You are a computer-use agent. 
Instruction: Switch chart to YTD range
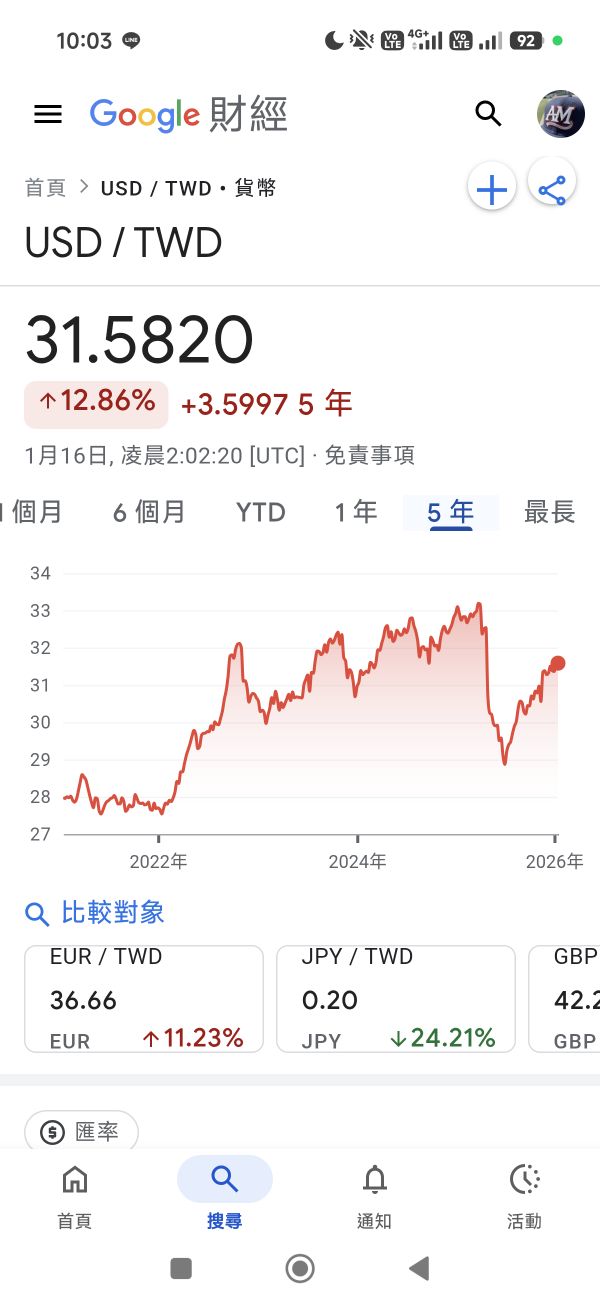pos(260,513)
